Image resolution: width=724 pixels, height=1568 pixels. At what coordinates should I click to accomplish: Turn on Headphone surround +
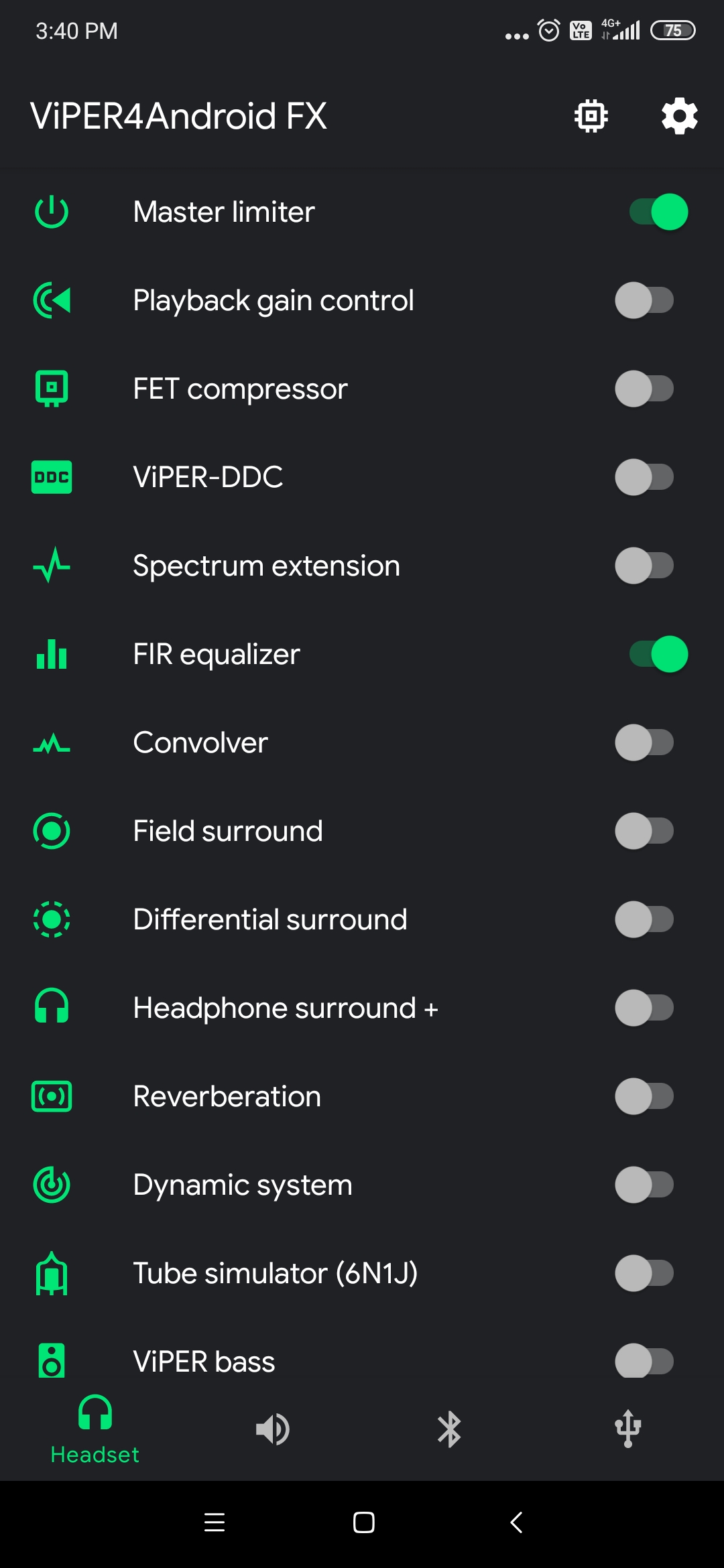(645, 1008)
